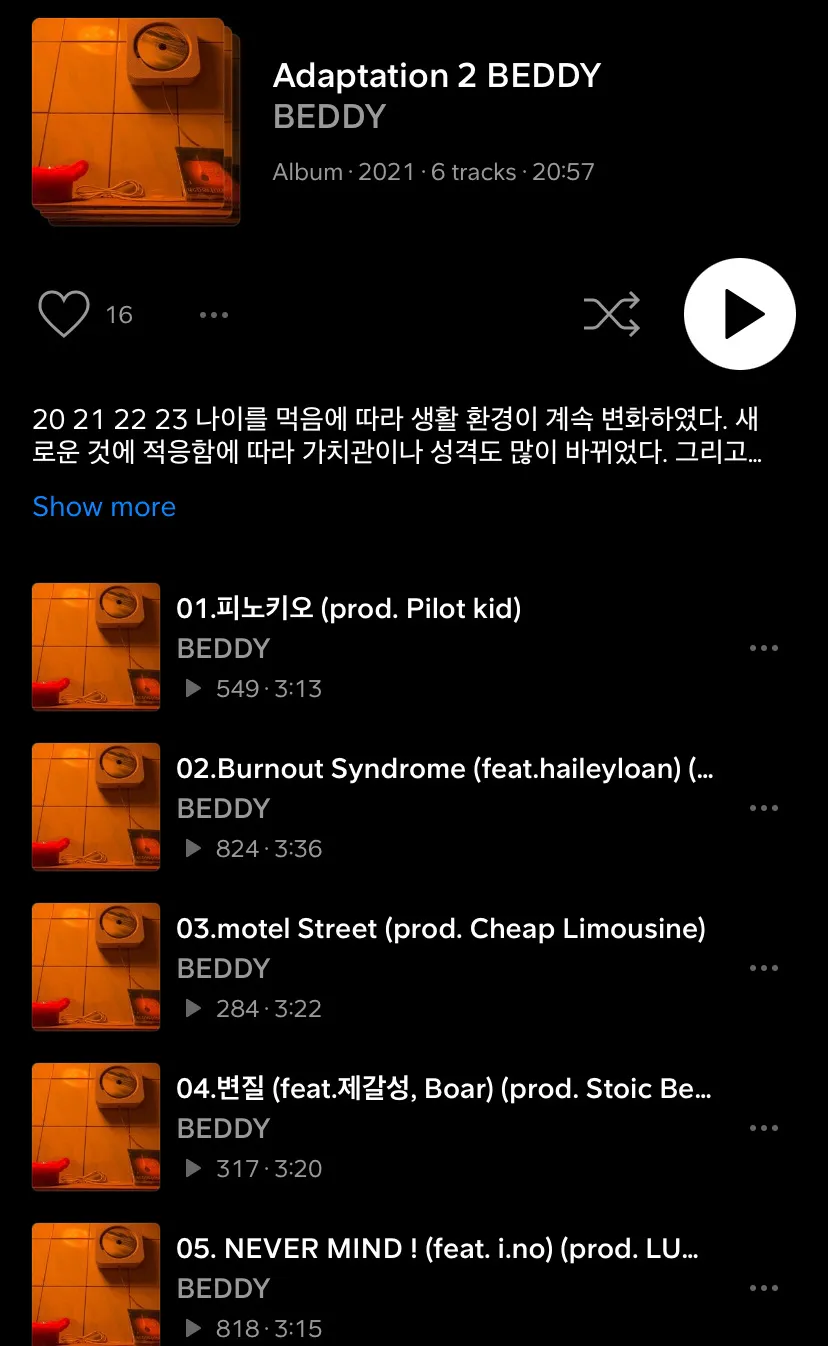Tap the heart icon to like the album
Image resolution: width=828 pixels, height=1346 pixels.
tap(63, 313)
